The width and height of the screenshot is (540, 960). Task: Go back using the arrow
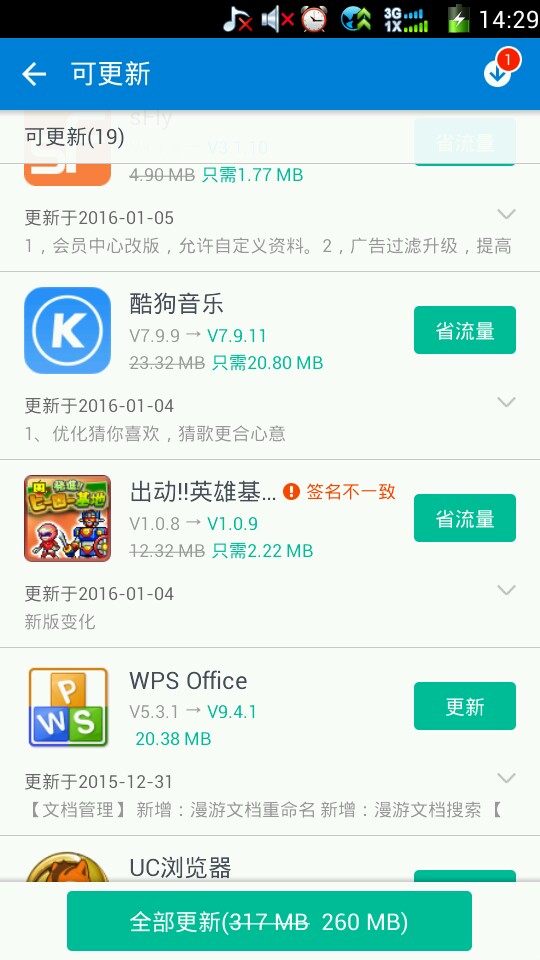point(34,74)
